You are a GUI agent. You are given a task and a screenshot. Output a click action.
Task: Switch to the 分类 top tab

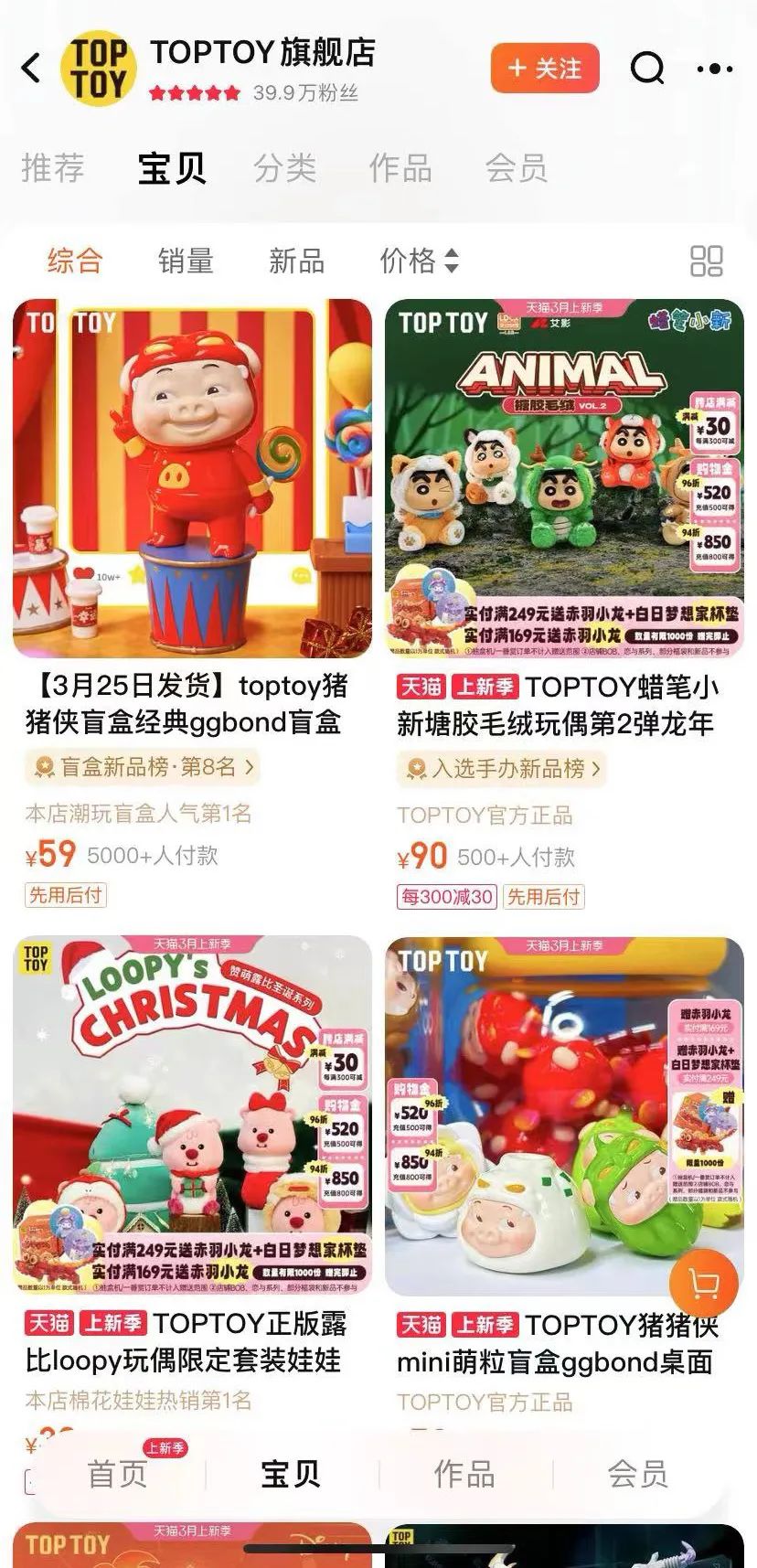tap(285, 168)
